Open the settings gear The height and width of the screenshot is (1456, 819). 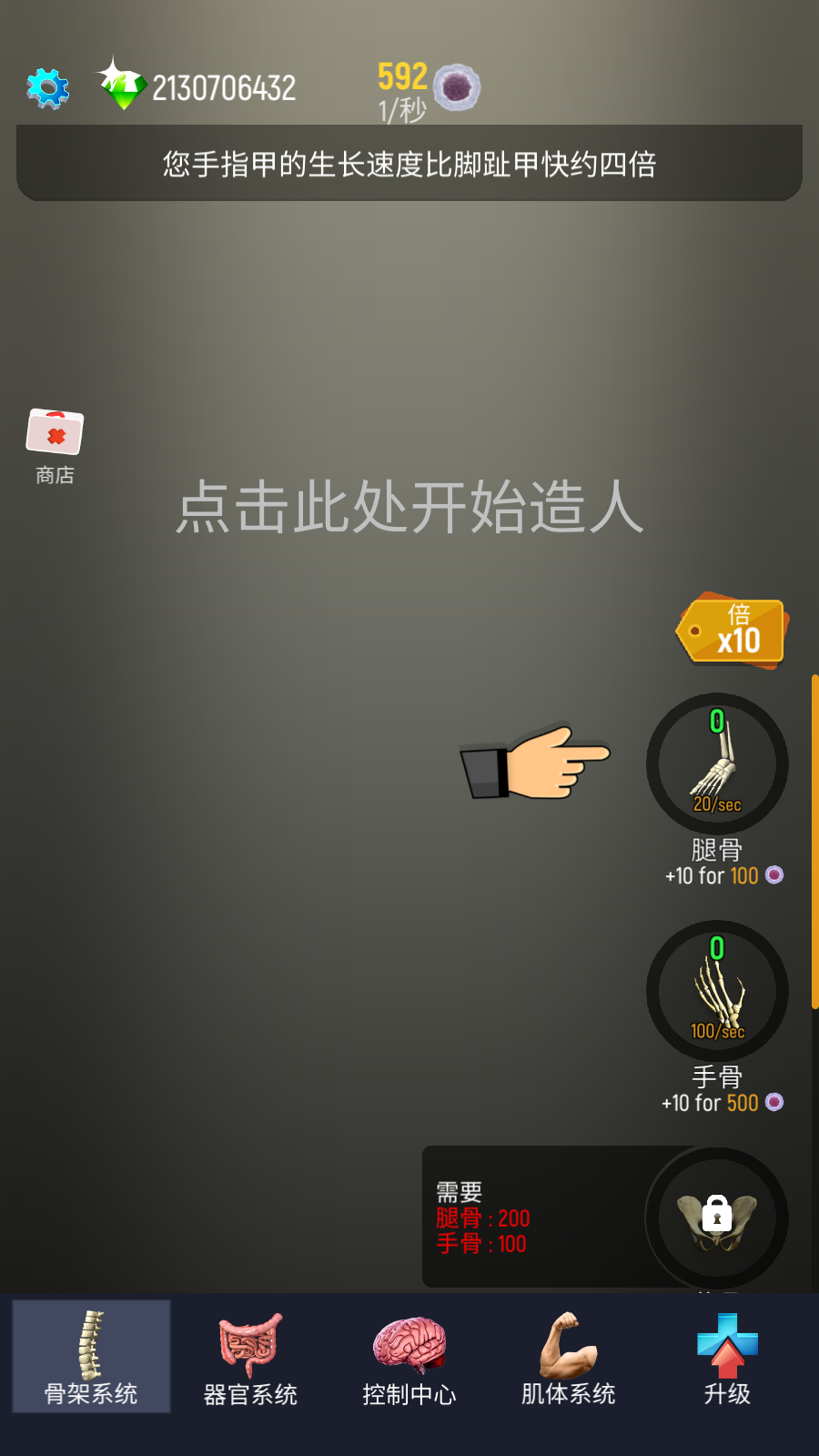(48, 88)
